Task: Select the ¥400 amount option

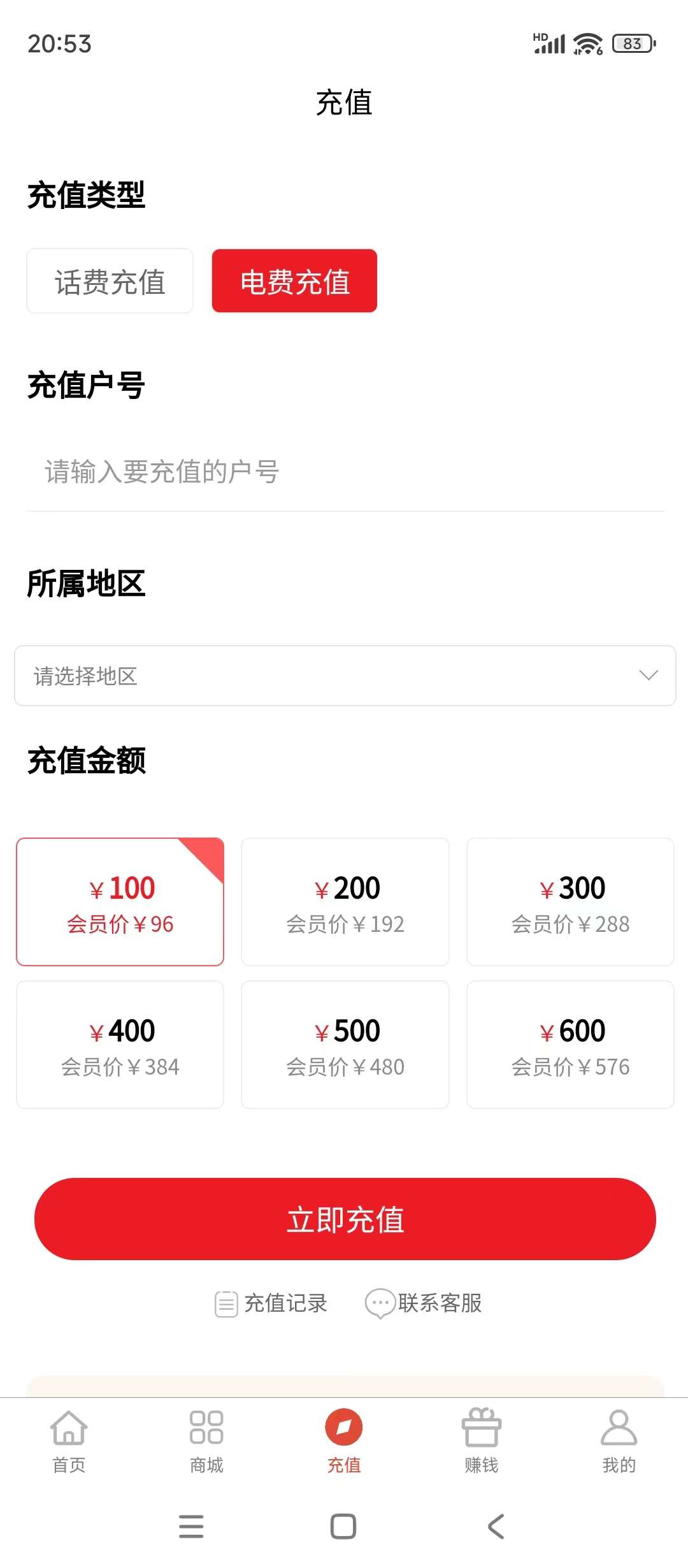Action: point(120,1045)
